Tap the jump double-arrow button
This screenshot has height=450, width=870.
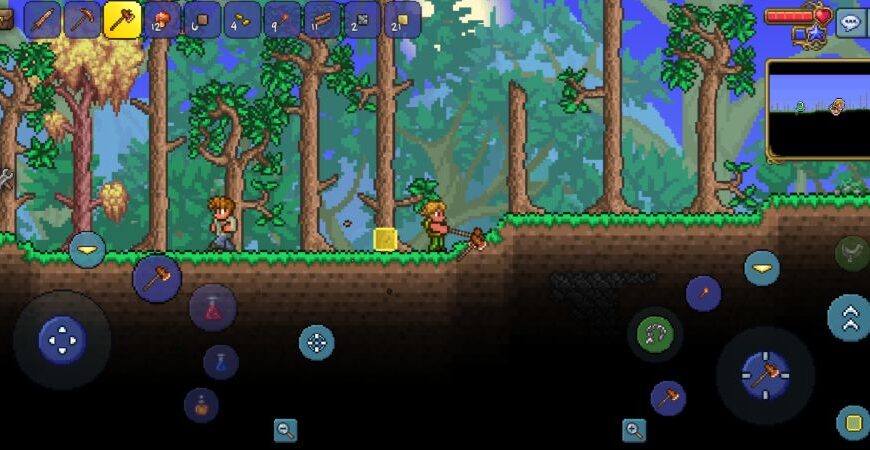849,317
